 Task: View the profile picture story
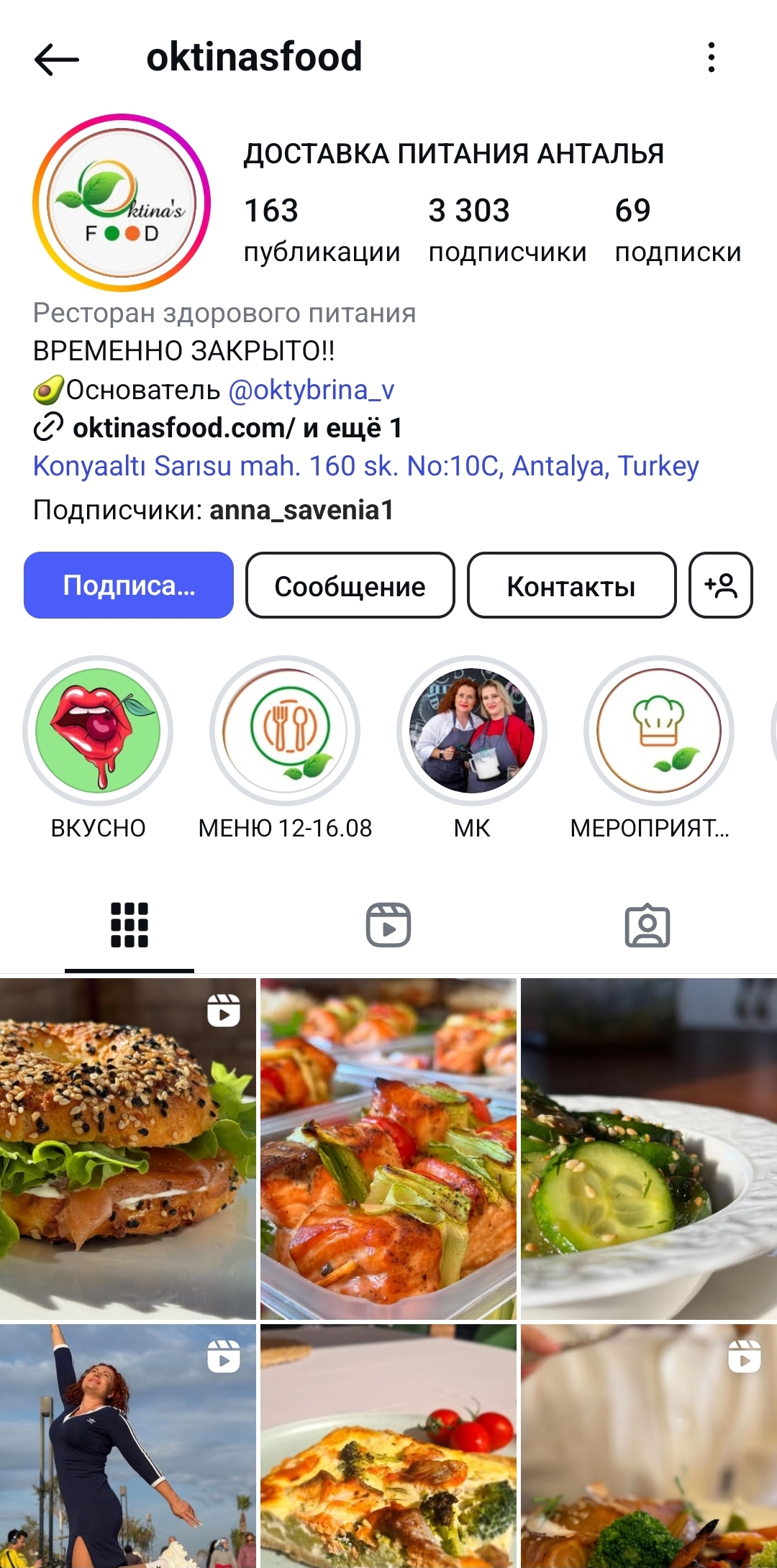pyautogui.click(x=122, y=203)
